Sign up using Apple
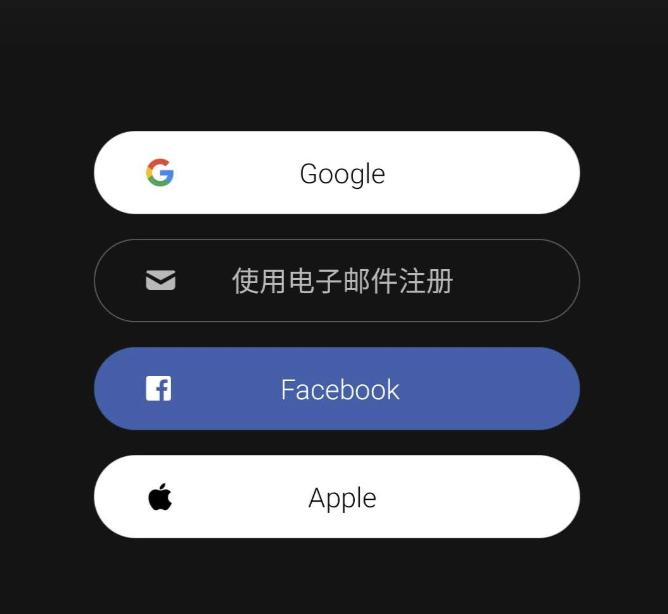 (336, 497)
